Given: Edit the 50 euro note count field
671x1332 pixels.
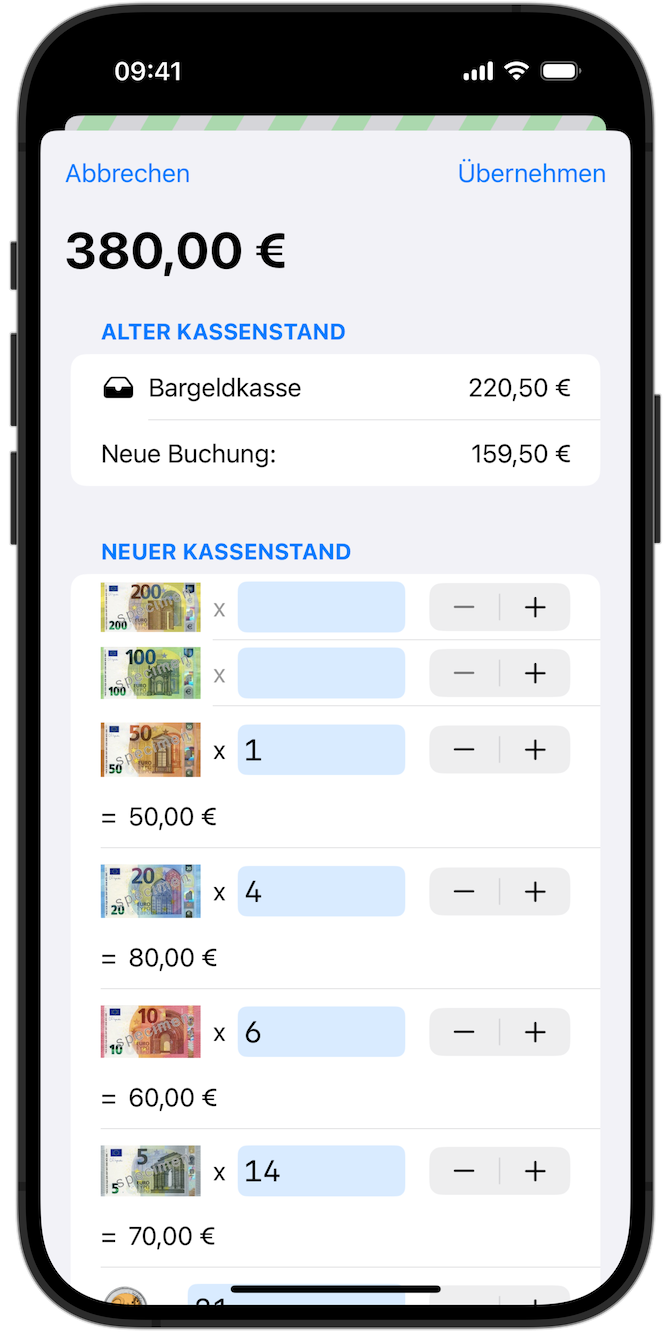Looking at the screenshot, I should point(321,750).
